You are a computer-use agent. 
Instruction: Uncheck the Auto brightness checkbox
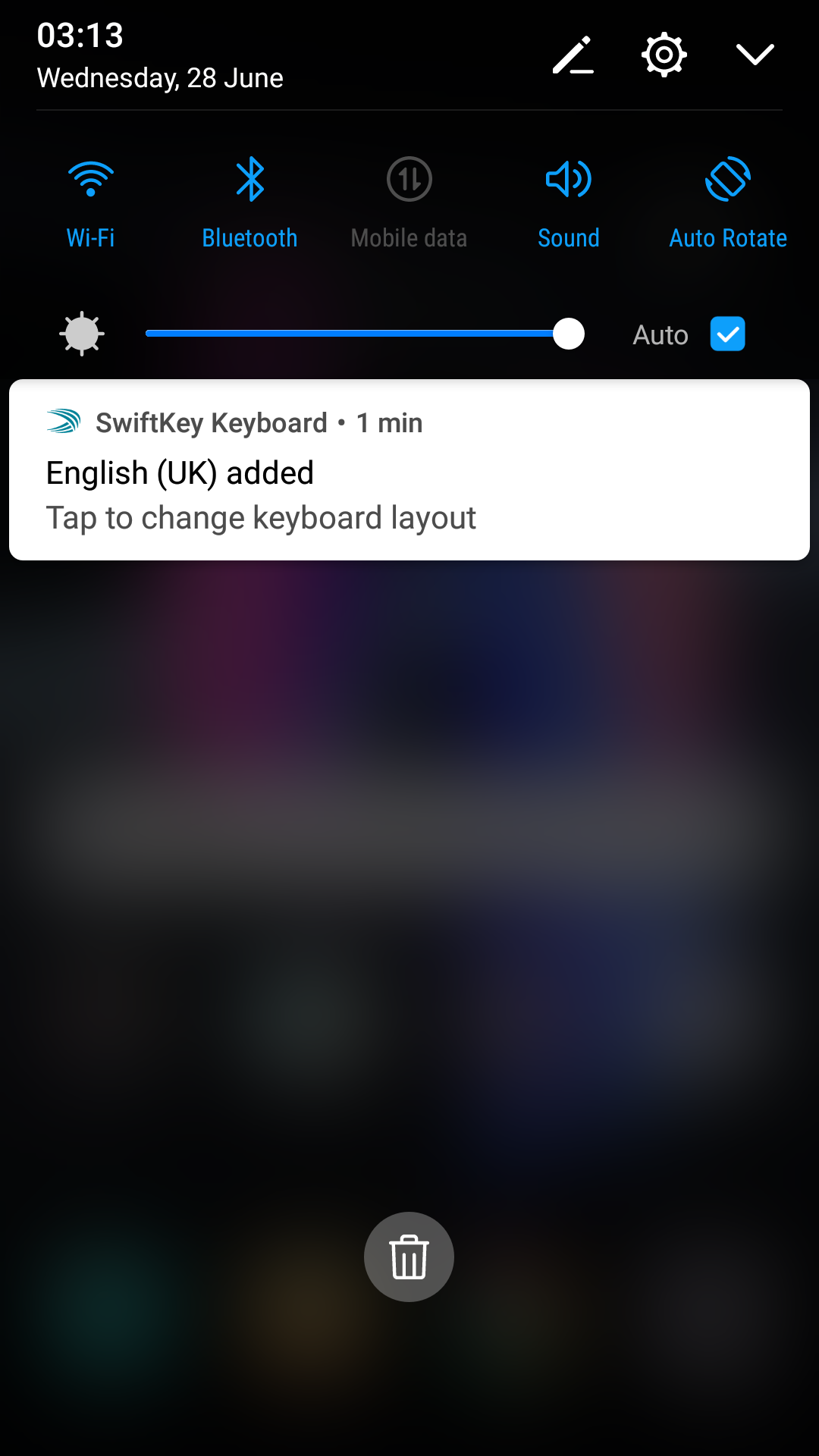[728, 334]
